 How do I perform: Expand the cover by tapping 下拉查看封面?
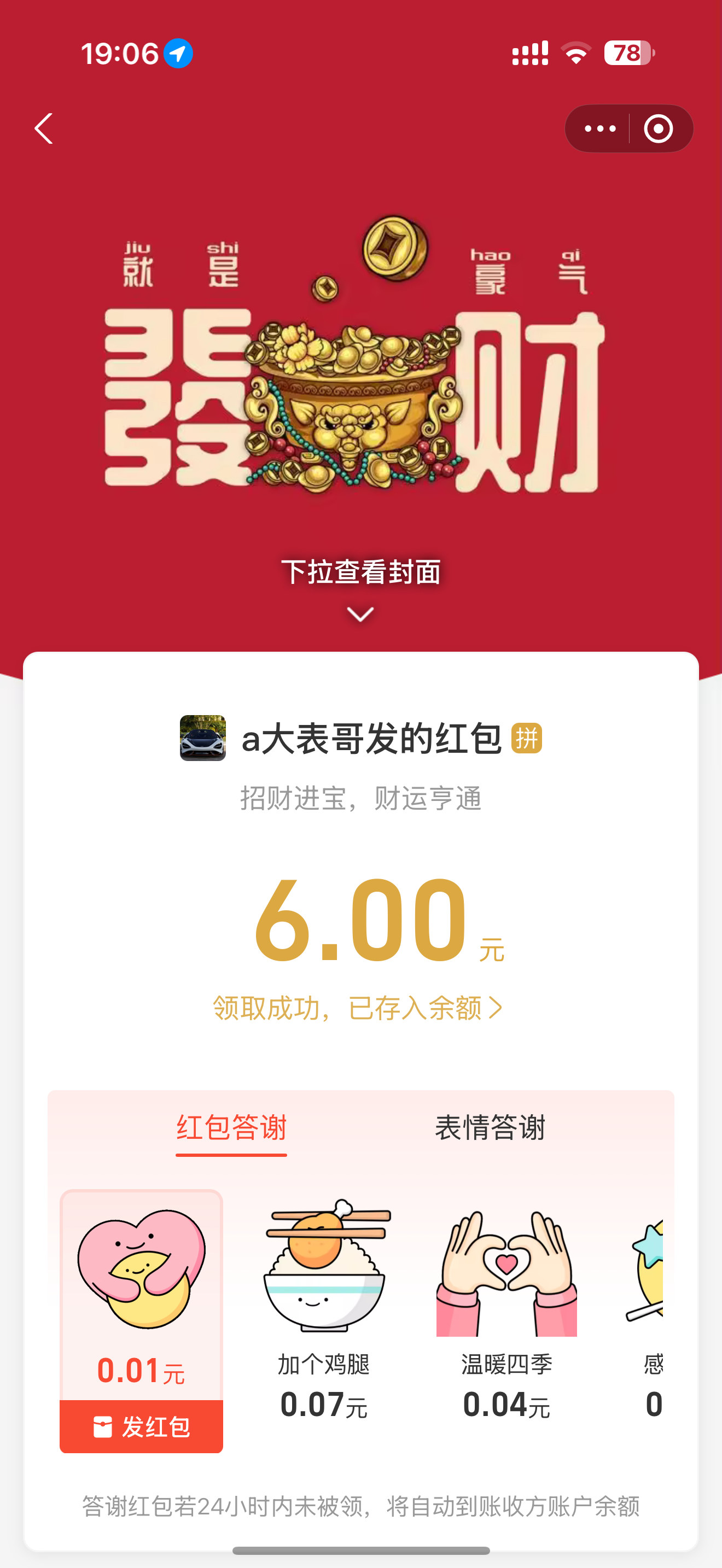click(x=360, y=571)
